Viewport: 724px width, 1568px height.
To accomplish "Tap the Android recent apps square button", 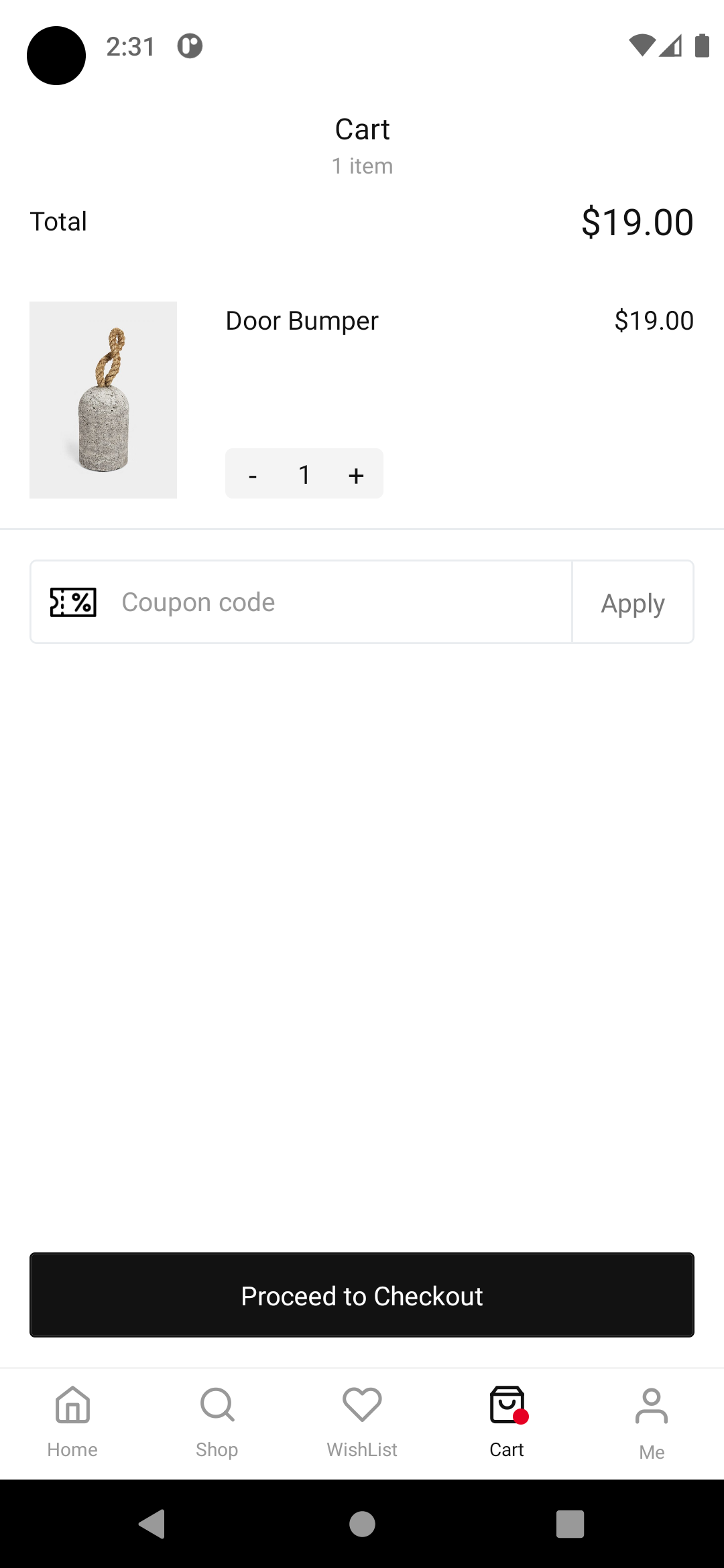I will click(x=570, y=1524).
